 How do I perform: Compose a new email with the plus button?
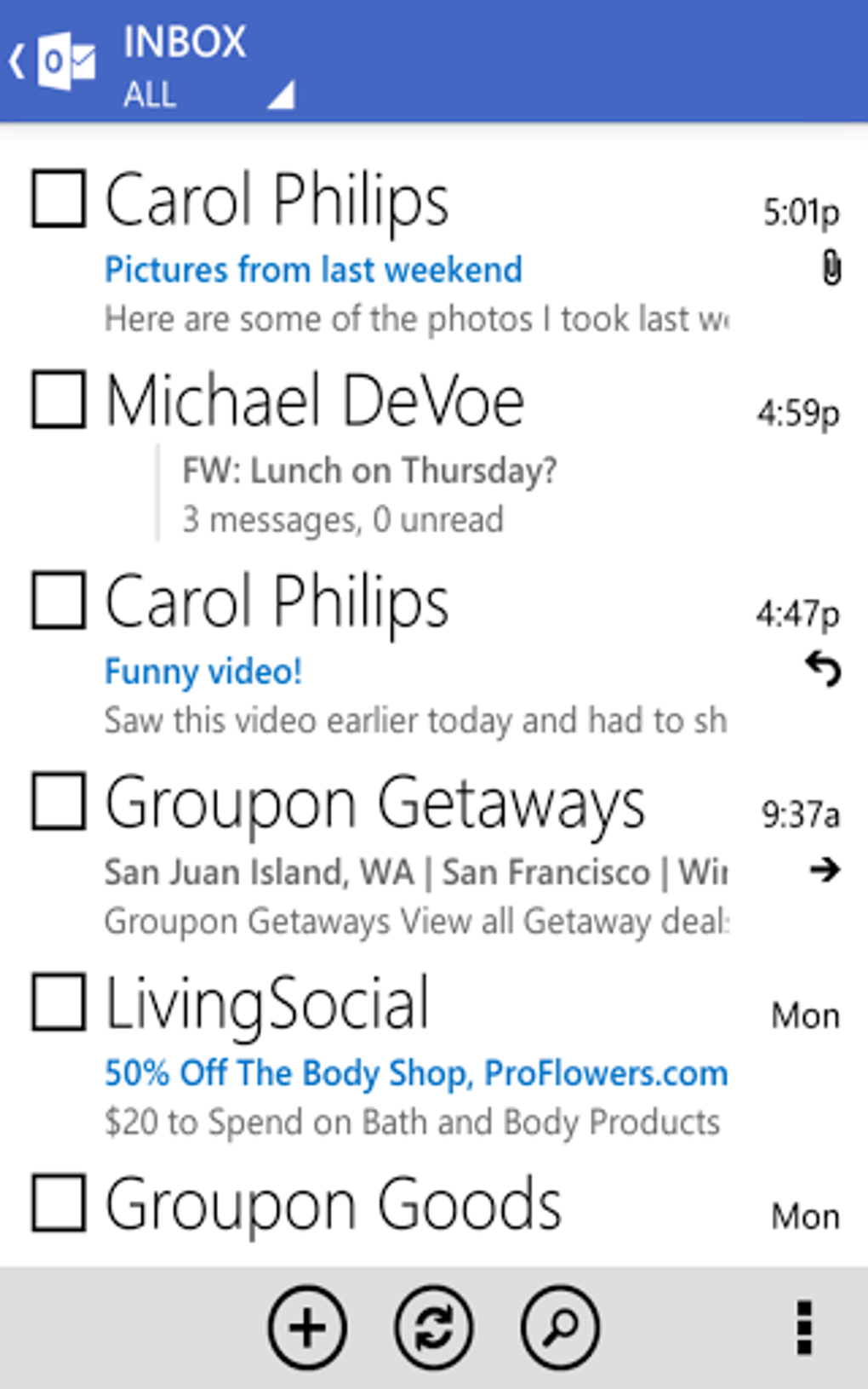click(307, 1327)
